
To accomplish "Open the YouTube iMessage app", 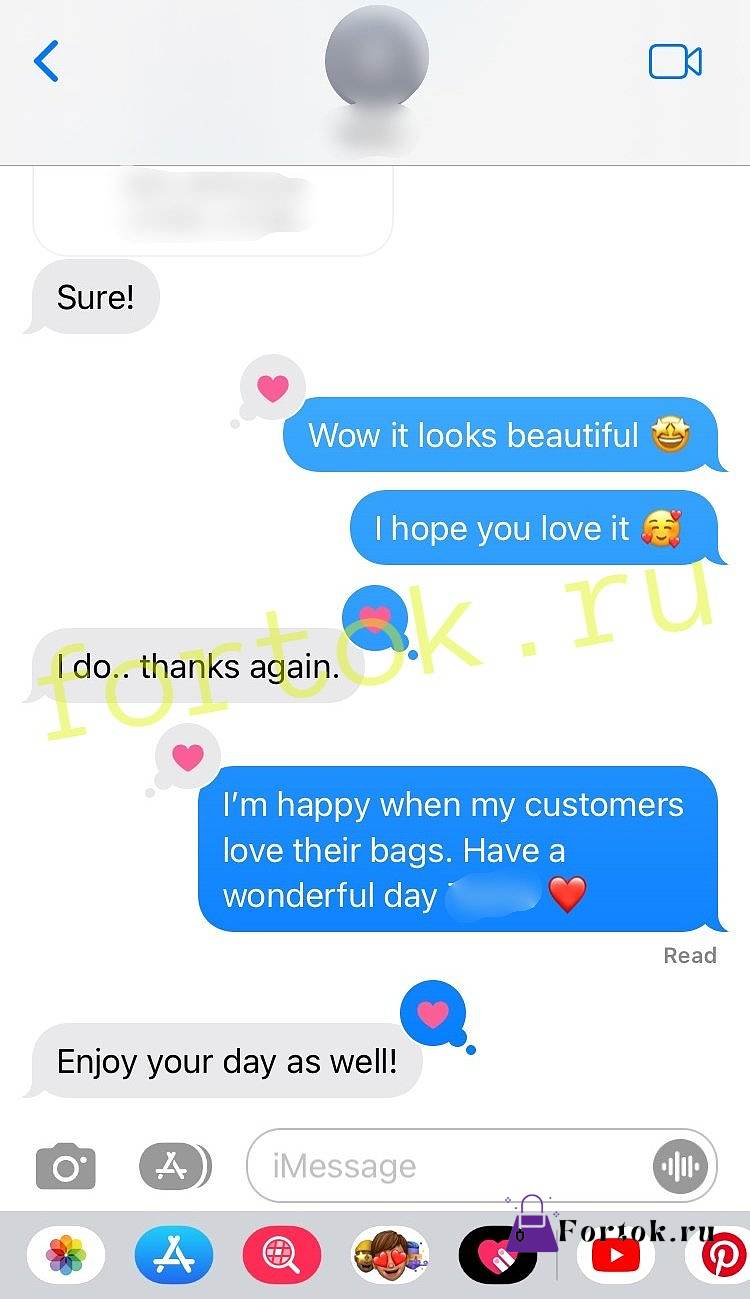I will pos(615,1254).
